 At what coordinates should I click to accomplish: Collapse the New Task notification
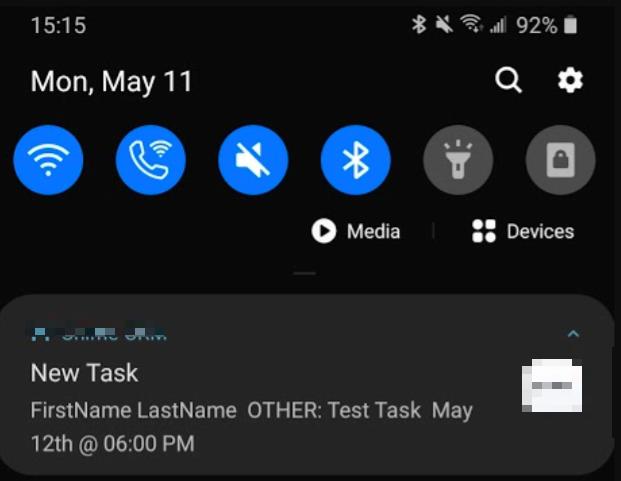[x=573, y=334]
